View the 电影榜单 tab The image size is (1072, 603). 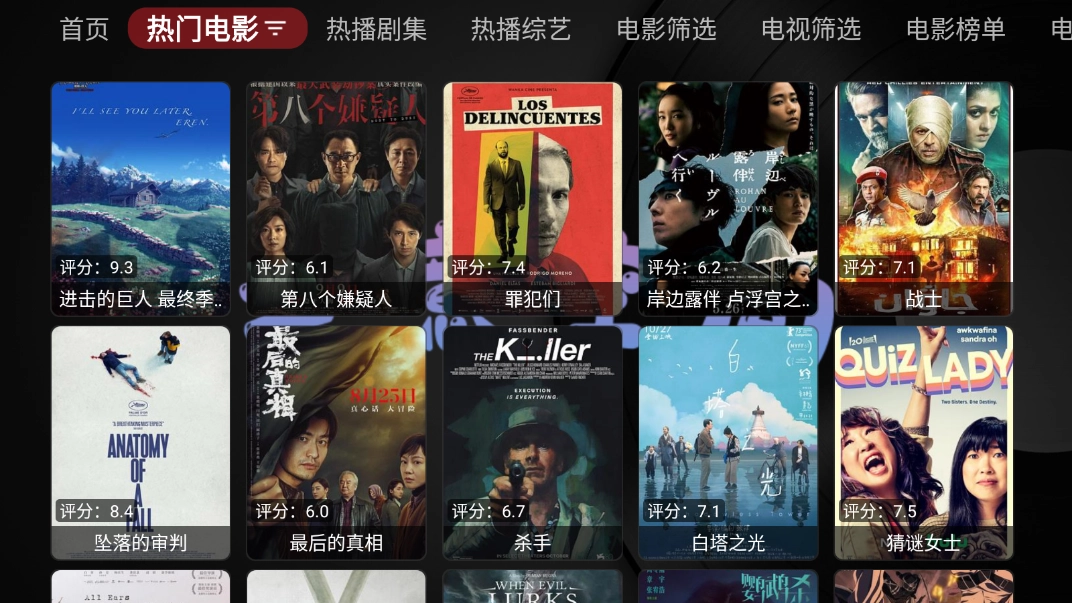[955, 29]
